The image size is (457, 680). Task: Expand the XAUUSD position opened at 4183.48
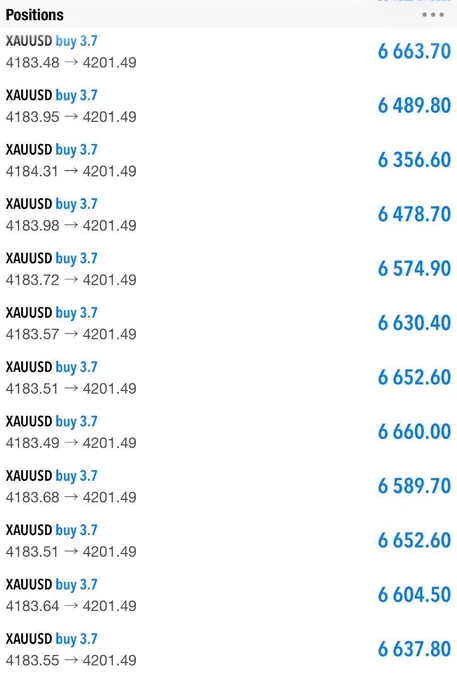point(228,52)
